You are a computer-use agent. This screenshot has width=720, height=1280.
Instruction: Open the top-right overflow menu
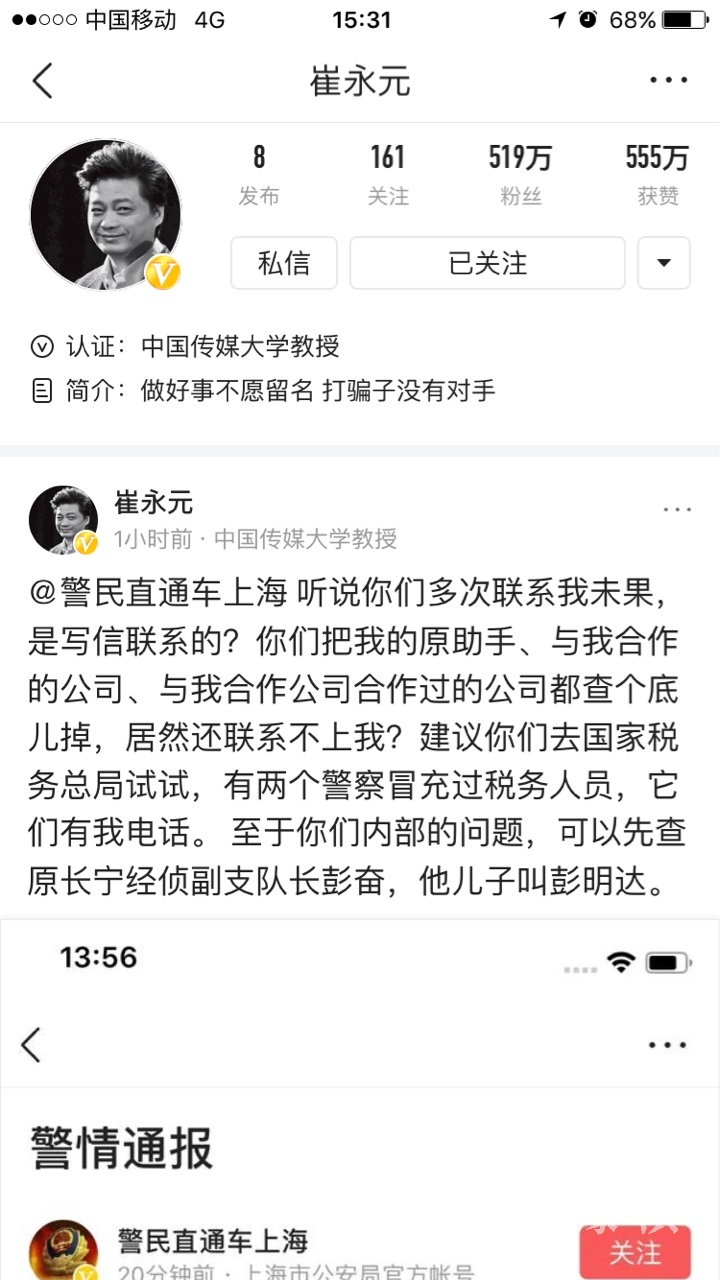click(668, 80)
